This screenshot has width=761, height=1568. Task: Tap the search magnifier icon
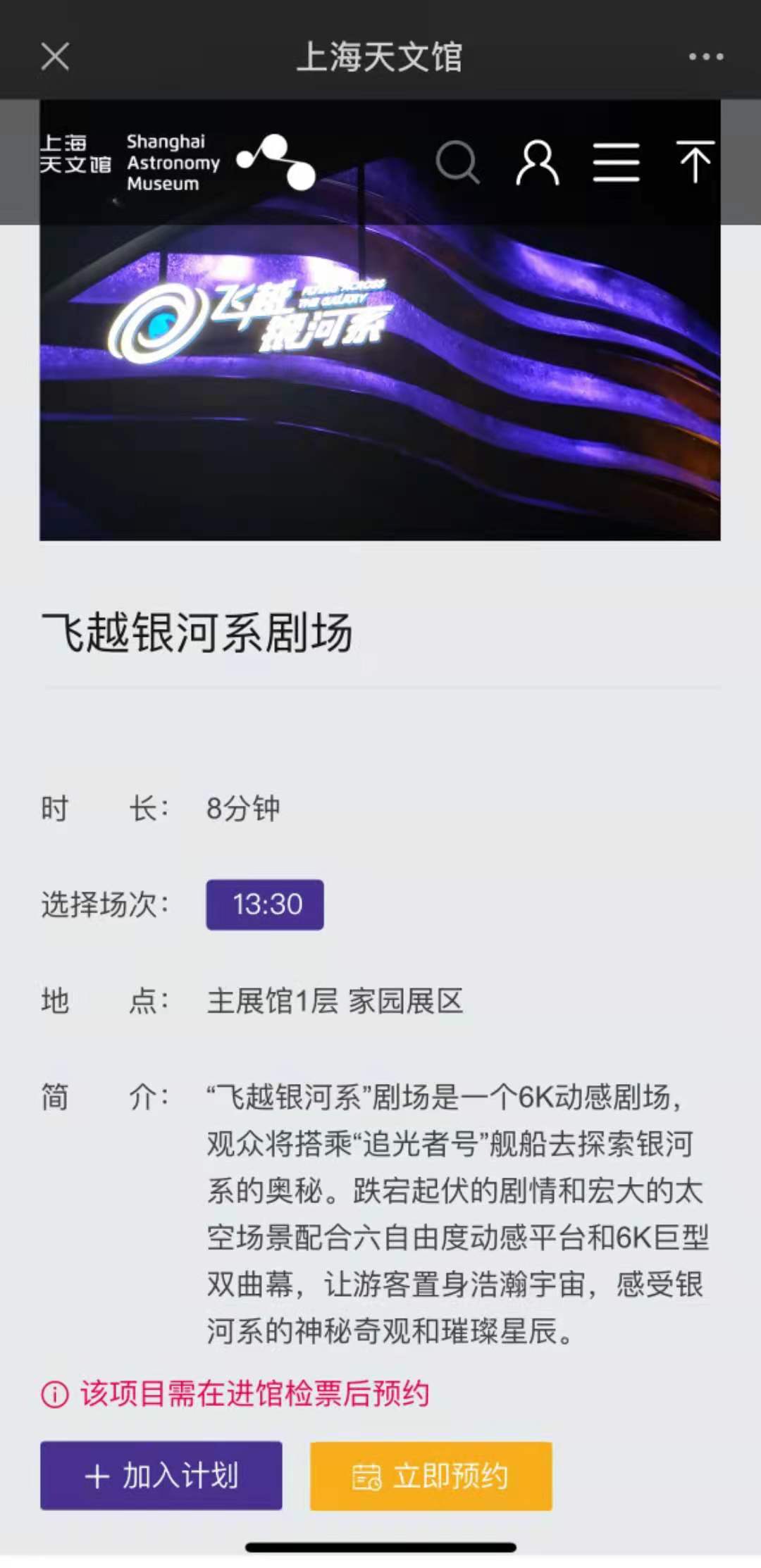click(457, 162)
